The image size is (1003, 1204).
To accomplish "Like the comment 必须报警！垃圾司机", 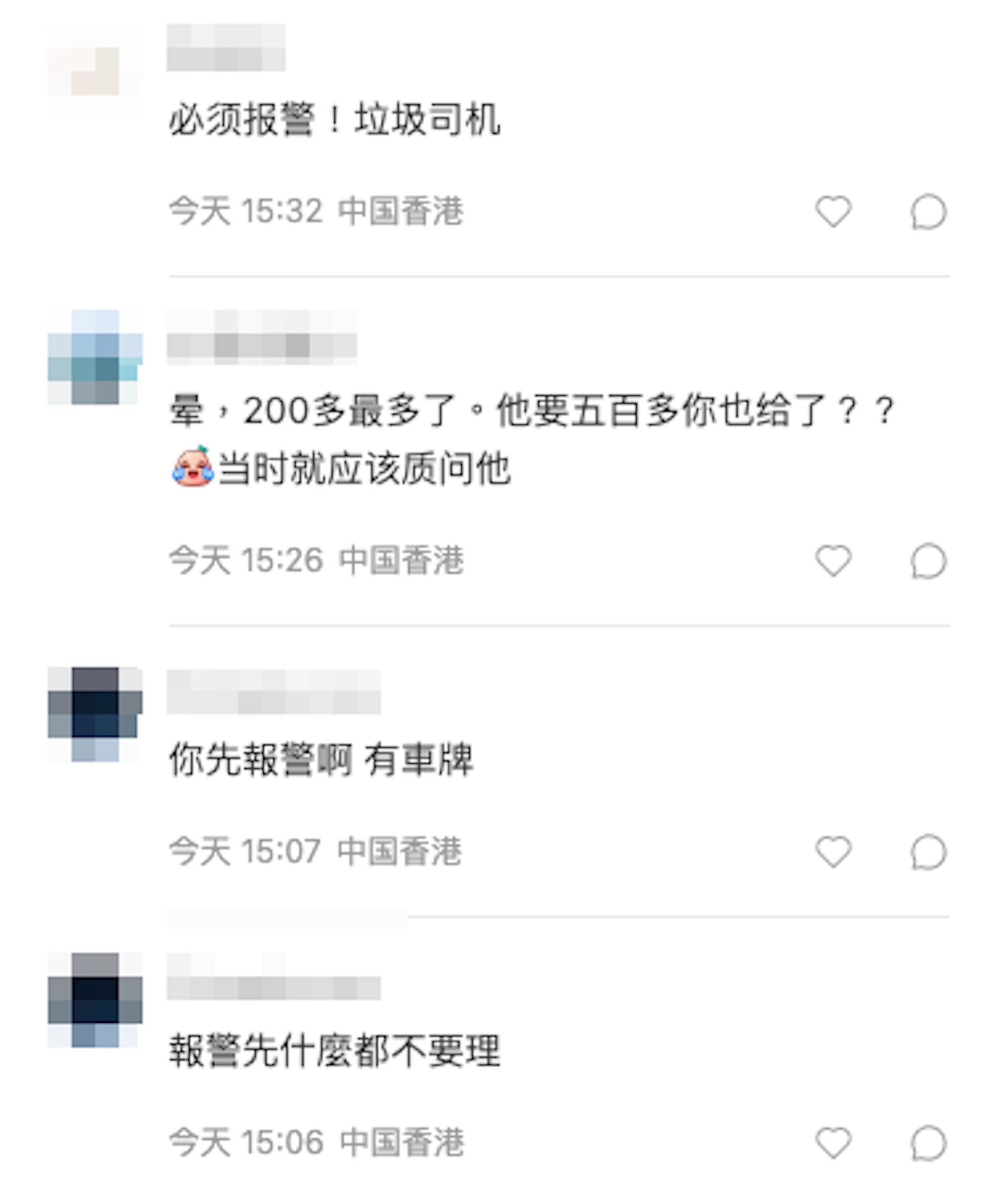I will [833, 212].
